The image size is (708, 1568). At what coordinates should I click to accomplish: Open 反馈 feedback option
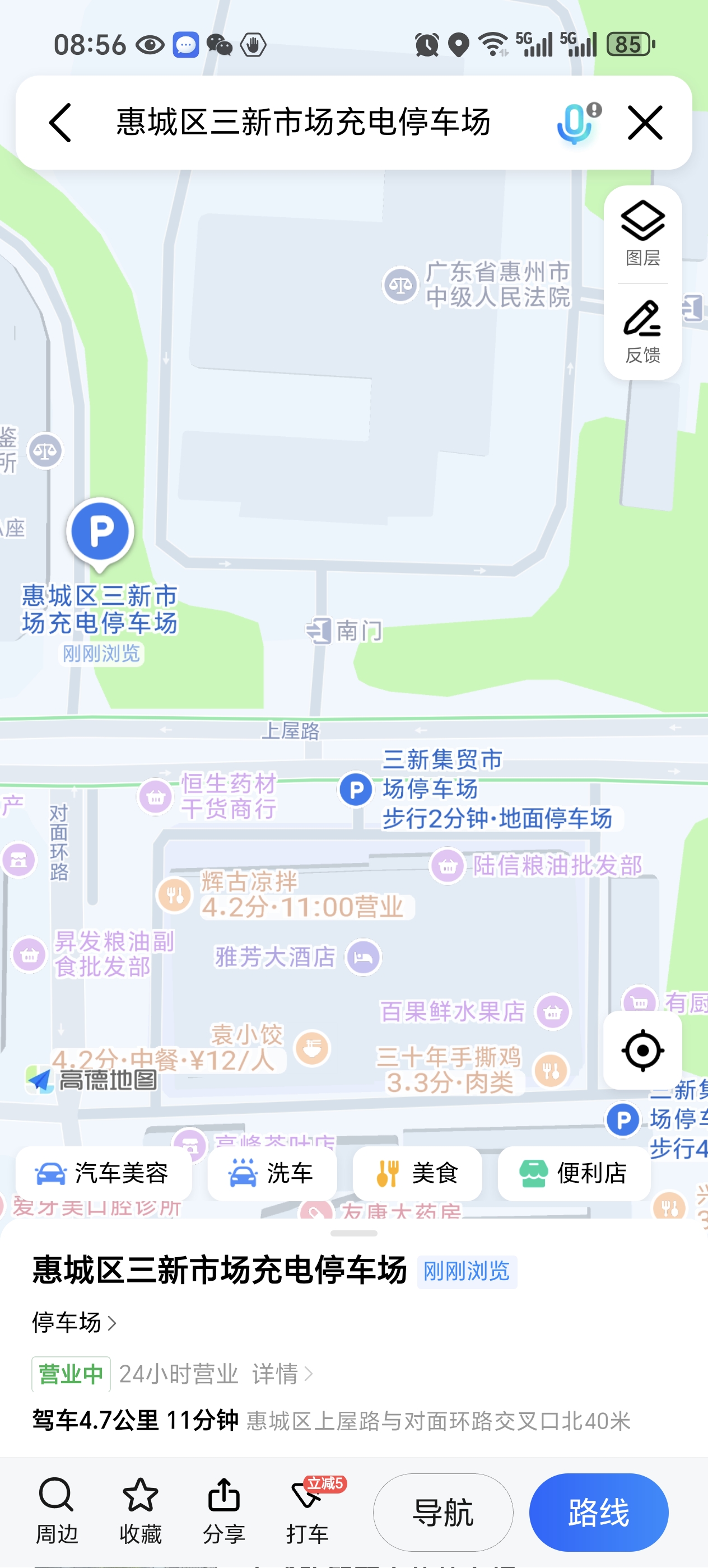[642, 332]
